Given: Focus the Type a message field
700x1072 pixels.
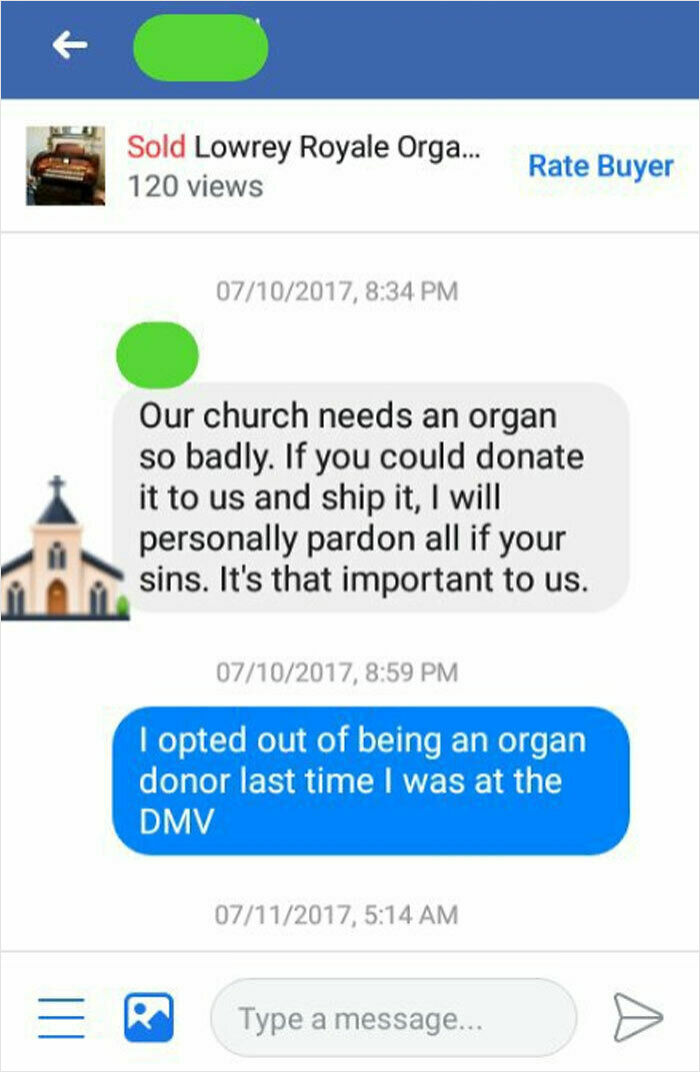Looking at the screenshot, I should pyautogui.click(x=393, y=1018).
